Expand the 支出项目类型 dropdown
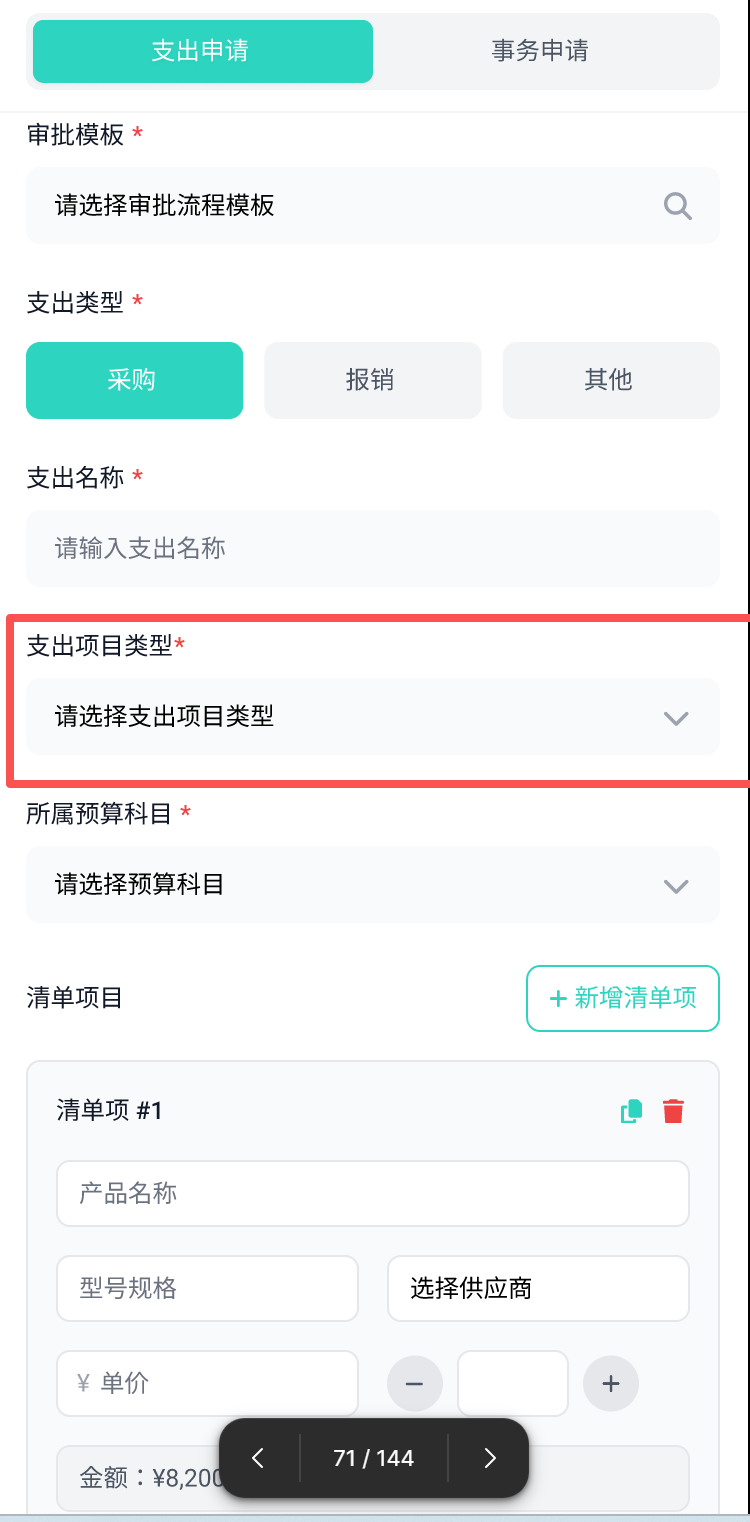Viewport: 750px width, 1522px height. (372, 717)
